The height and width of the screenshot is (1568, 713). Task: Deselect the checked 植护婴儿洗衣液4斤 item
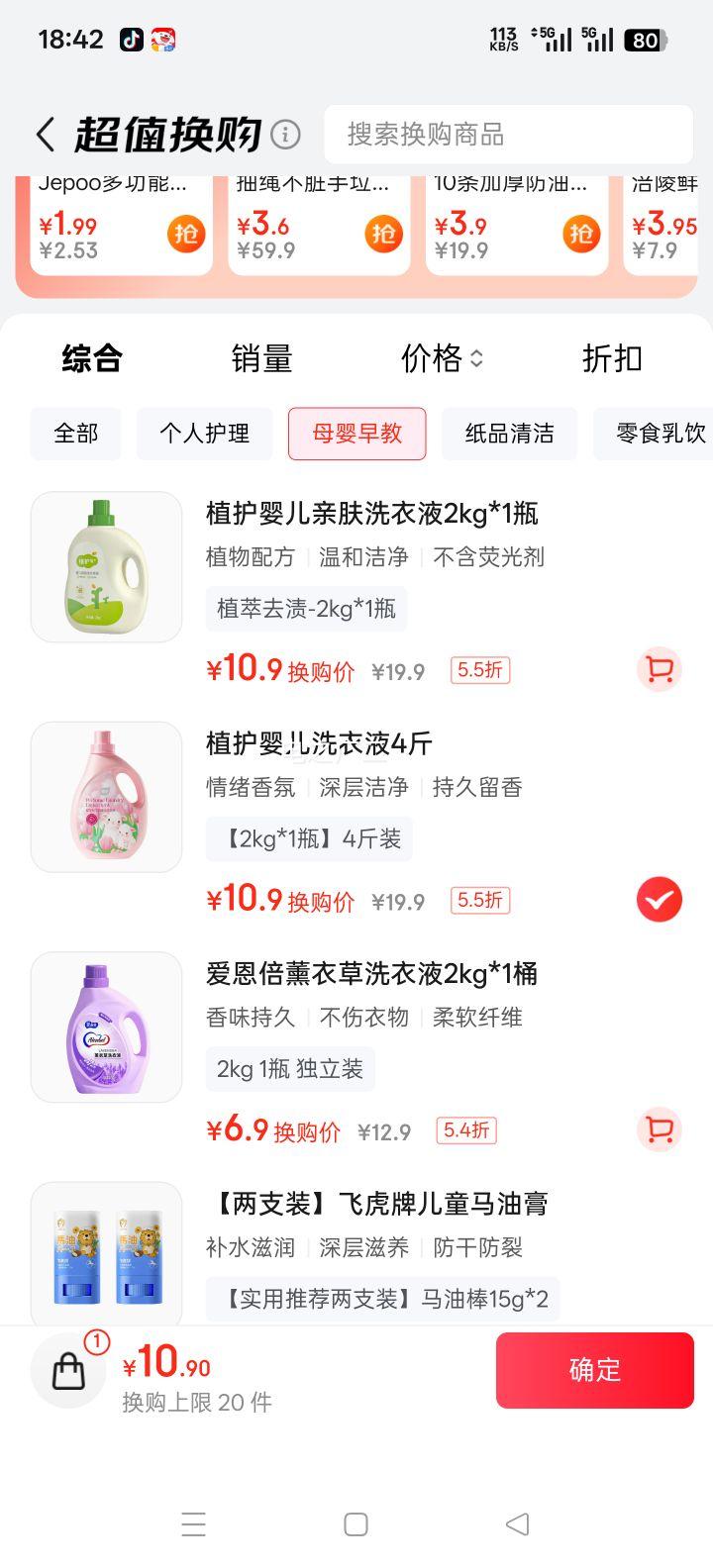pyautogui.click(x=660, y=900)
